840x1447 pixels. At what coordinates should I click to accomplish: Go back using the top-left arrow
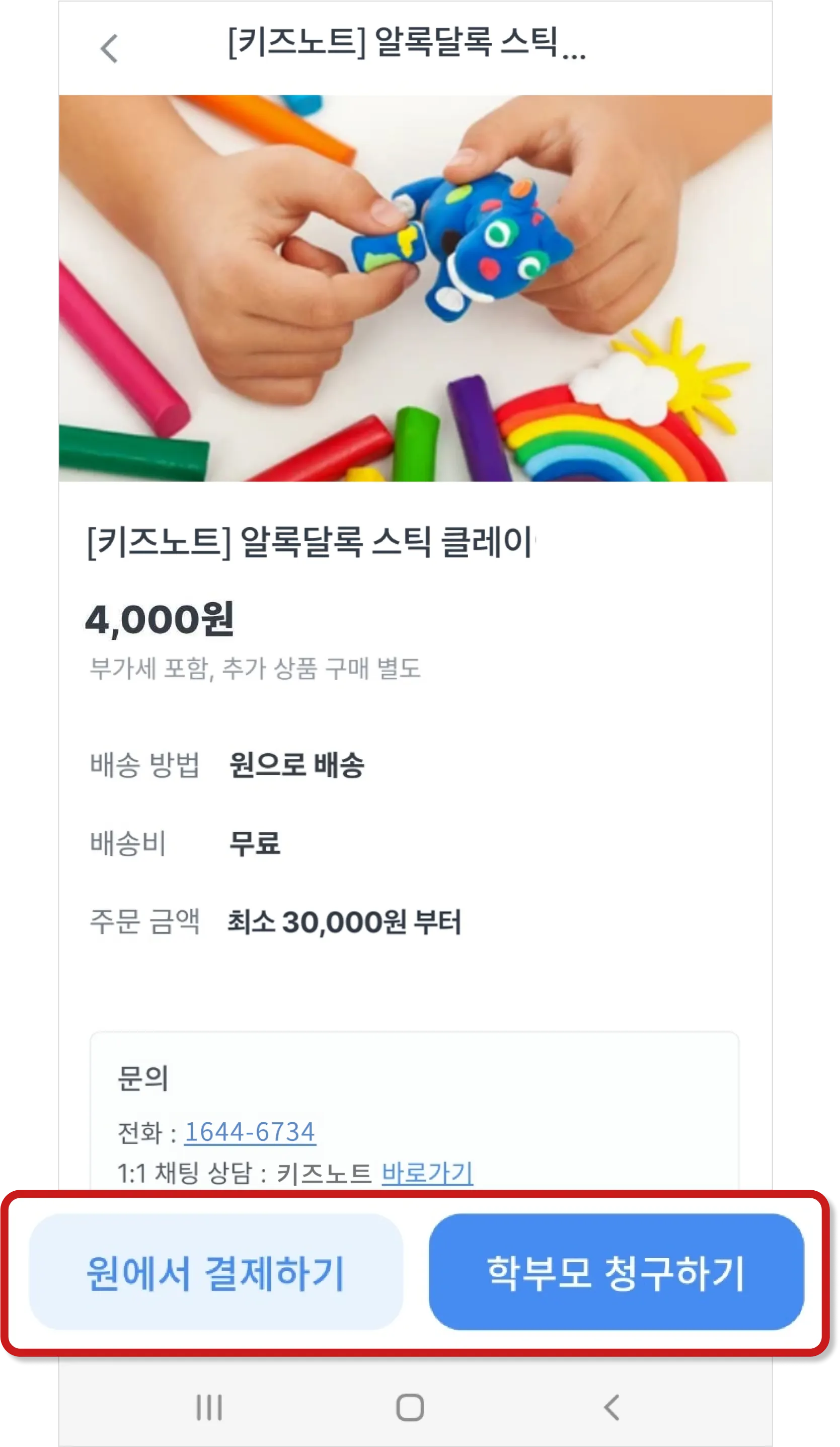point(109,48)
